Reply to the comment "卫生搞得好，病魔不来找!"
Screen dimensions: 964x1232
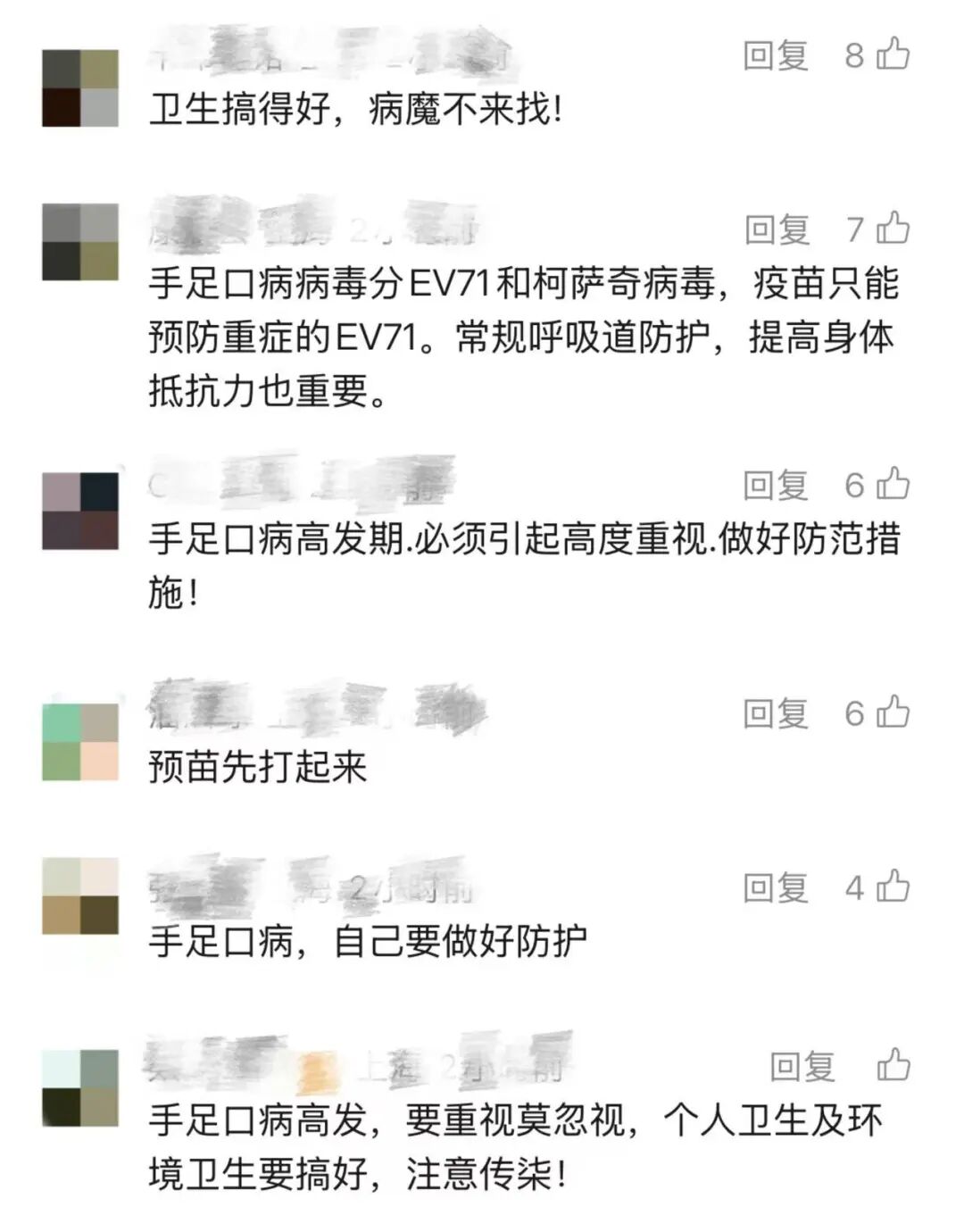coord(776,56)
